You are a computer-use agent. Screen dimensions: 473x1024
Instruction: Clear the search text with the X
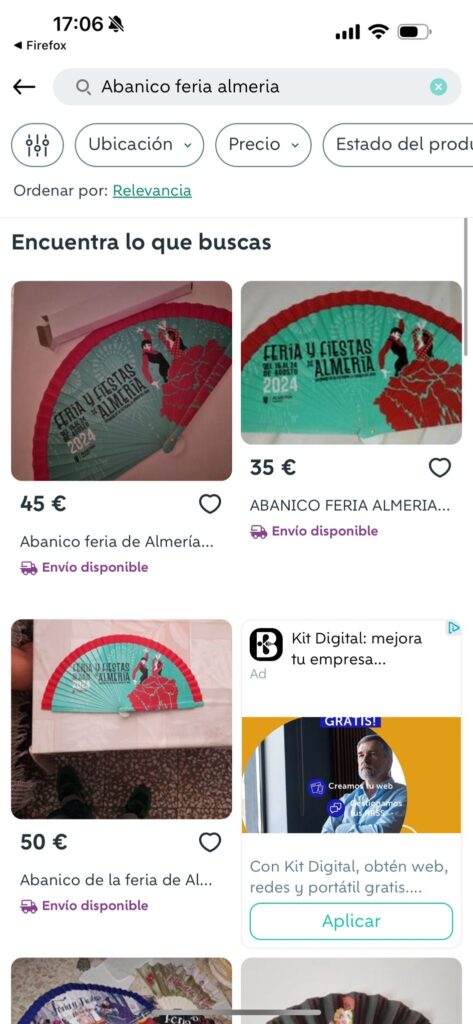click(x=438, y=87)
